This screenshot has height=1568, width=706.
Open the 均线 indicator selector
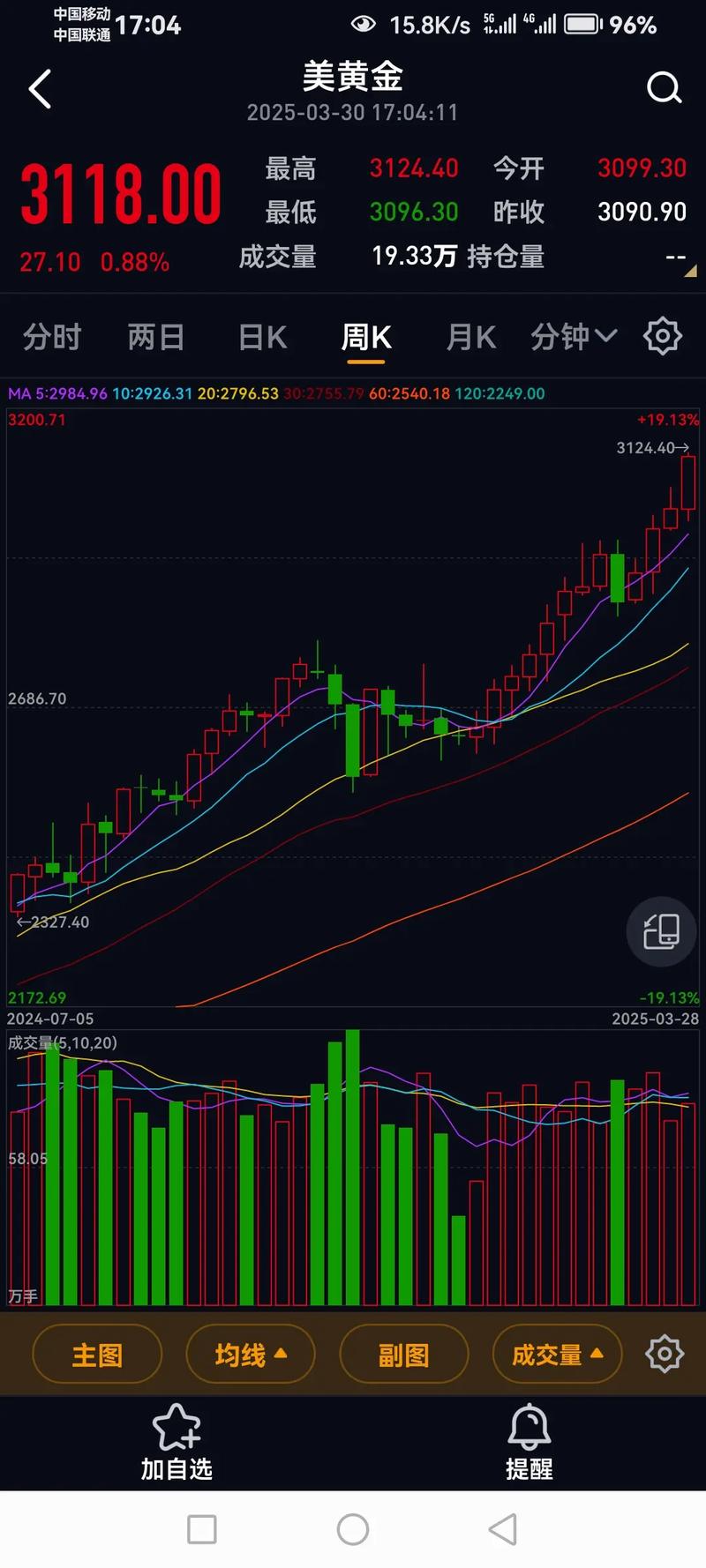coord(251,1354)
